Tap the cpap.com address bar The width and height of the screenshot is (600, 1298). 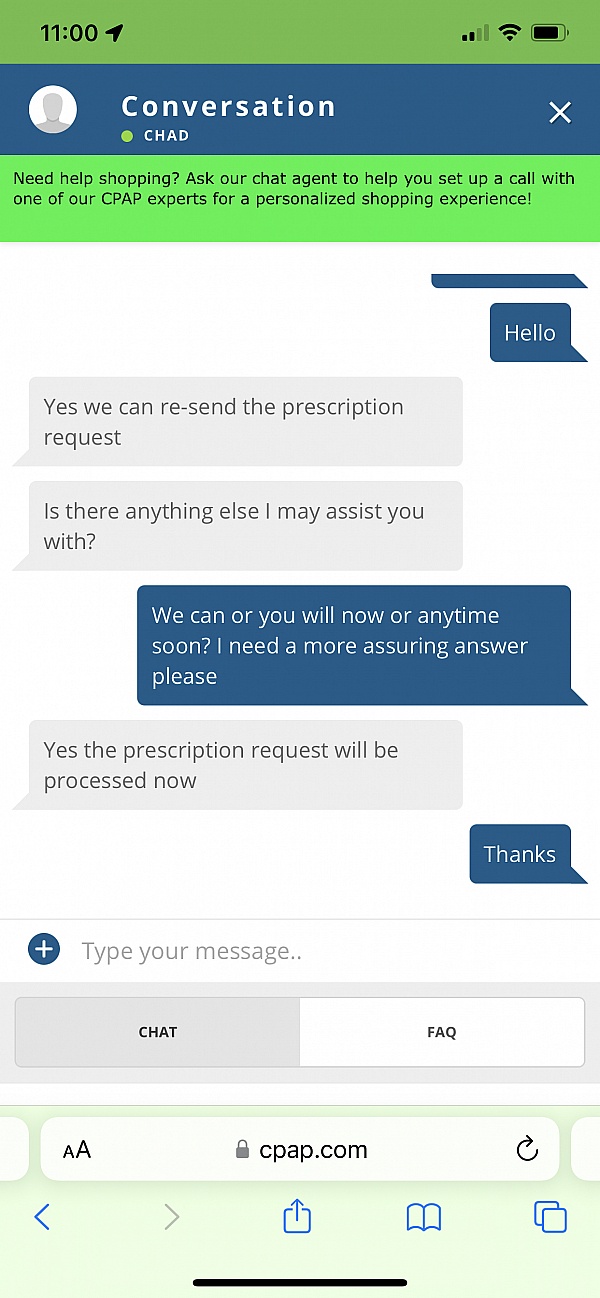[300, 1150]
